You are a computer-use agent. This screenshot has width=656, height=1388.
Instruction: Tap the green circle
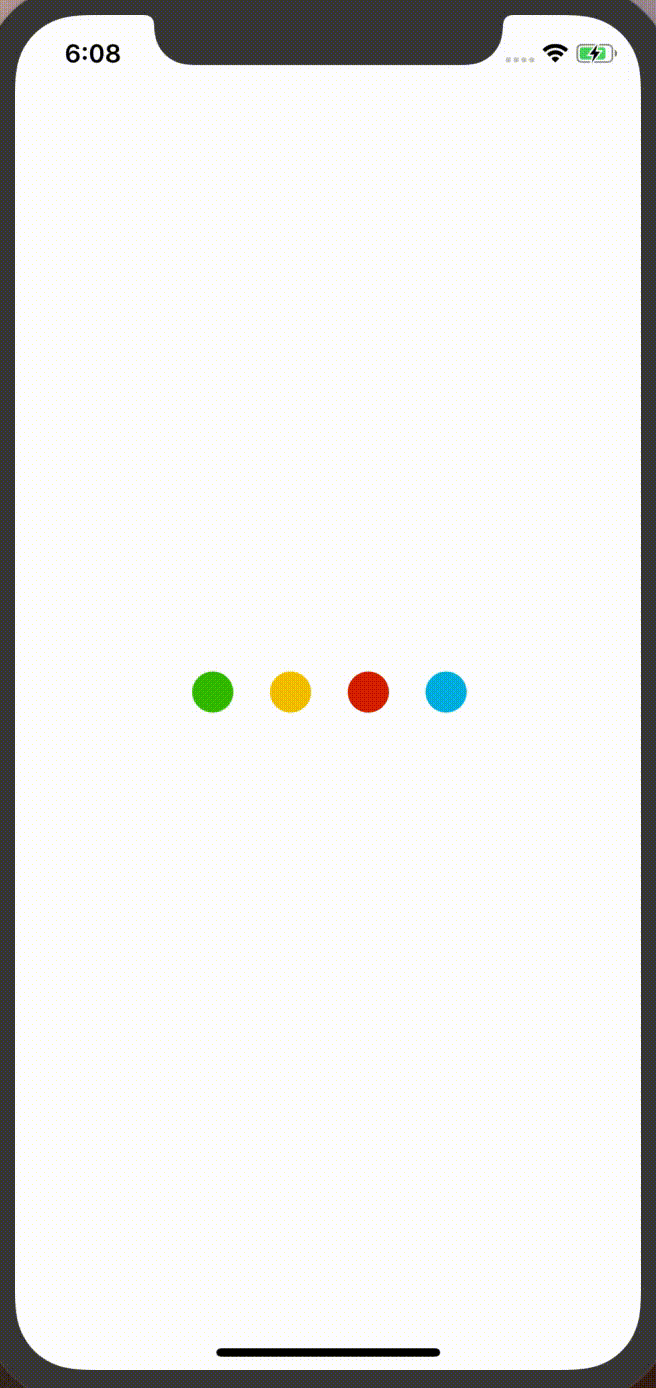(213, 692)
